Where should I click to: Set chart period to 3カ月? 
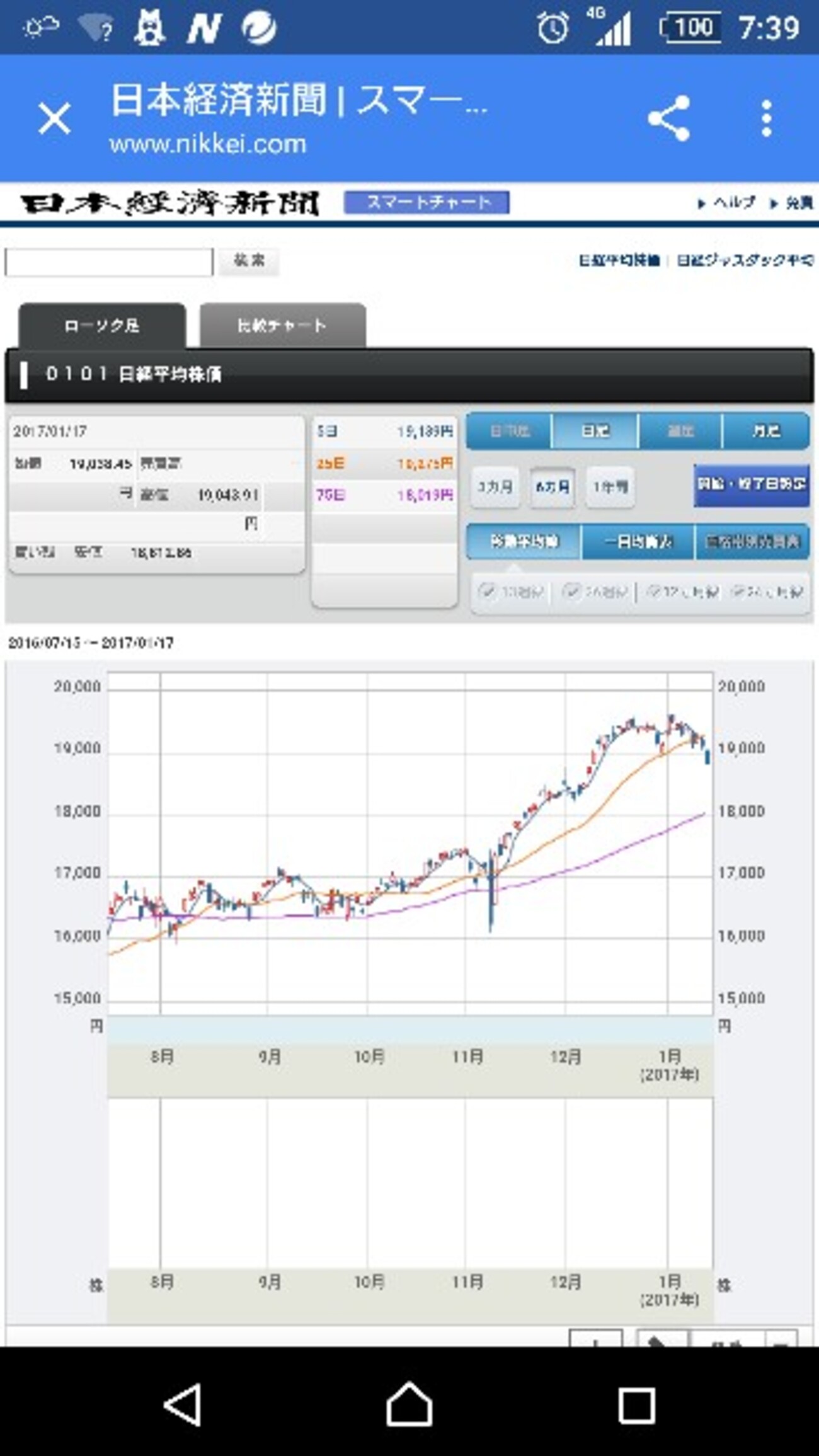pyautogui.click(x=495, y=487)
